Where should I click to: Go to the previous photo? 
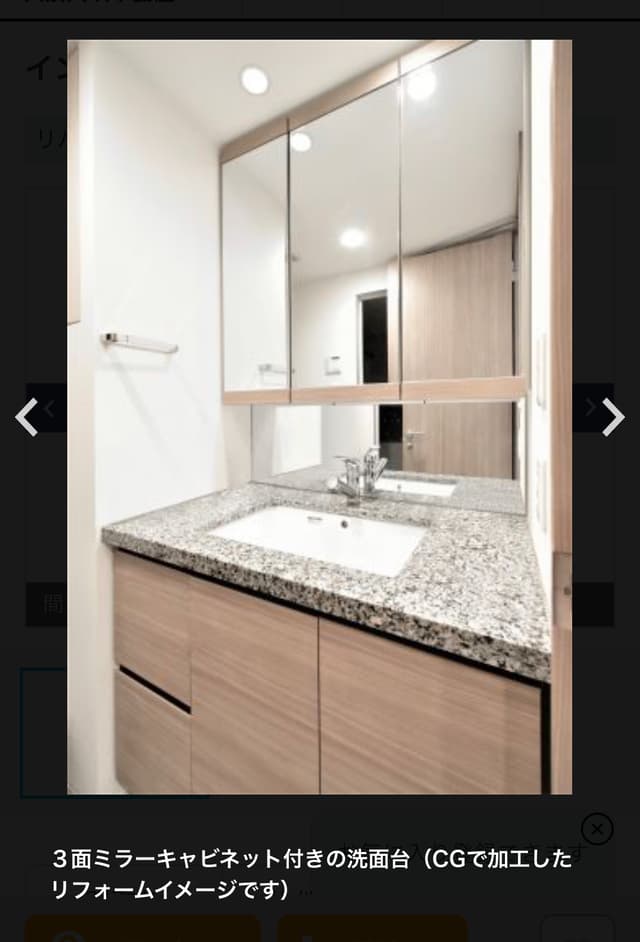(27, 417)
